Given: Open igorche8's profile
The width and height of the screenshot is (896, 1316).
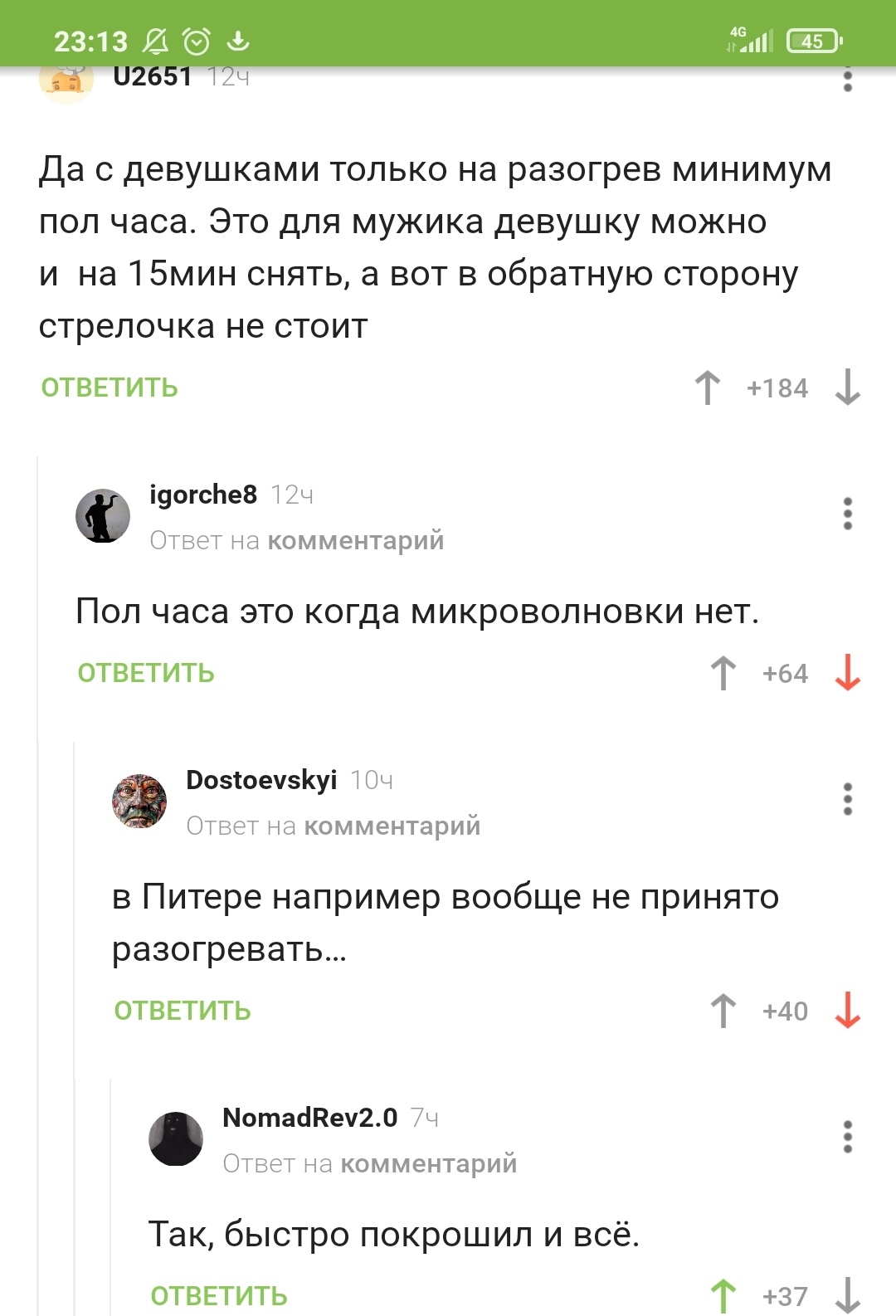Looking at the screenshot, I should click(x=202, y=495).
